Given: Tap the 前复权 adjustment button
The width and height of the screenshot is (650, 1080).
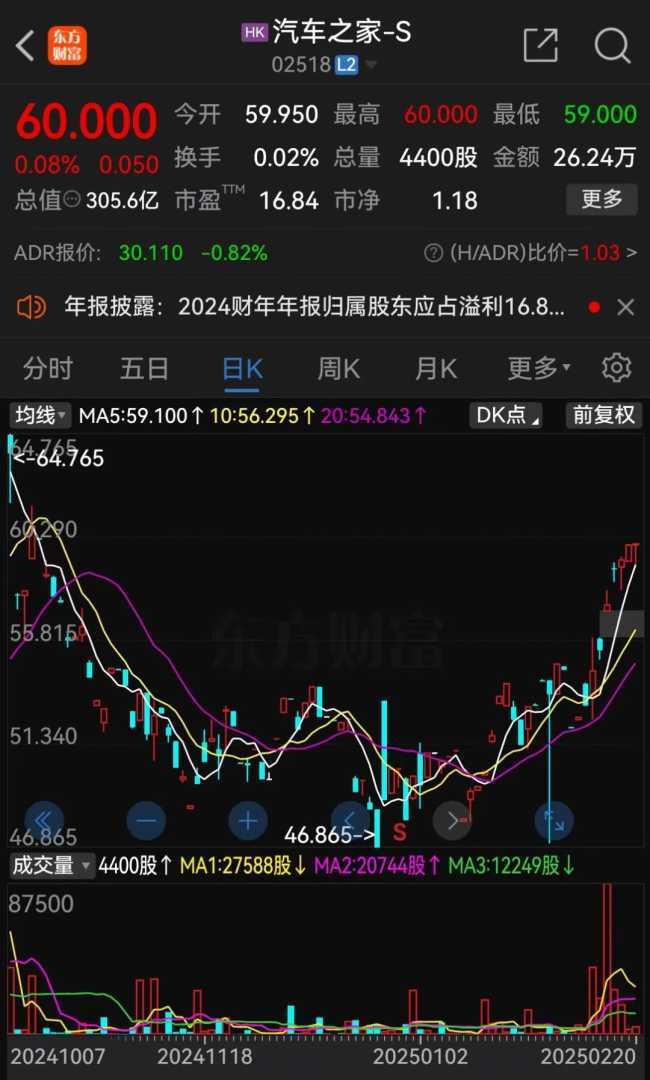Looking at the screenshot, I should click(603, 415).
